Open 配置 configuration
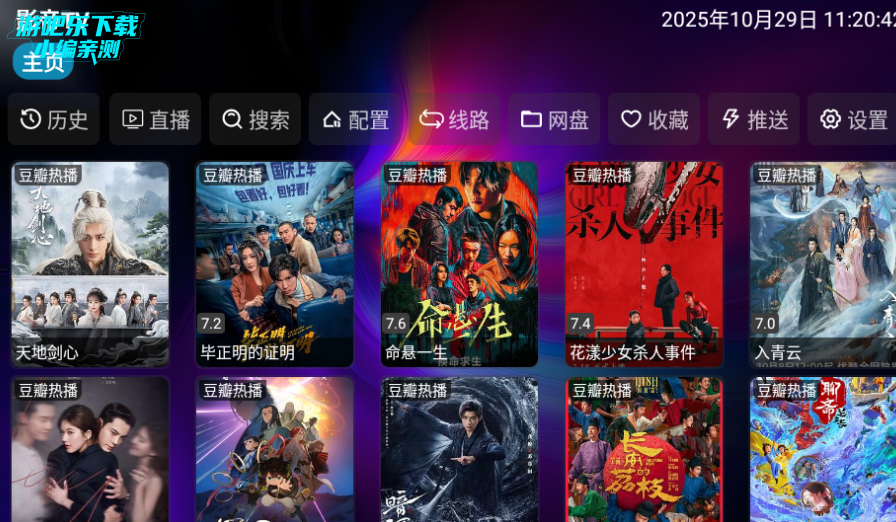 pos(355,120)
